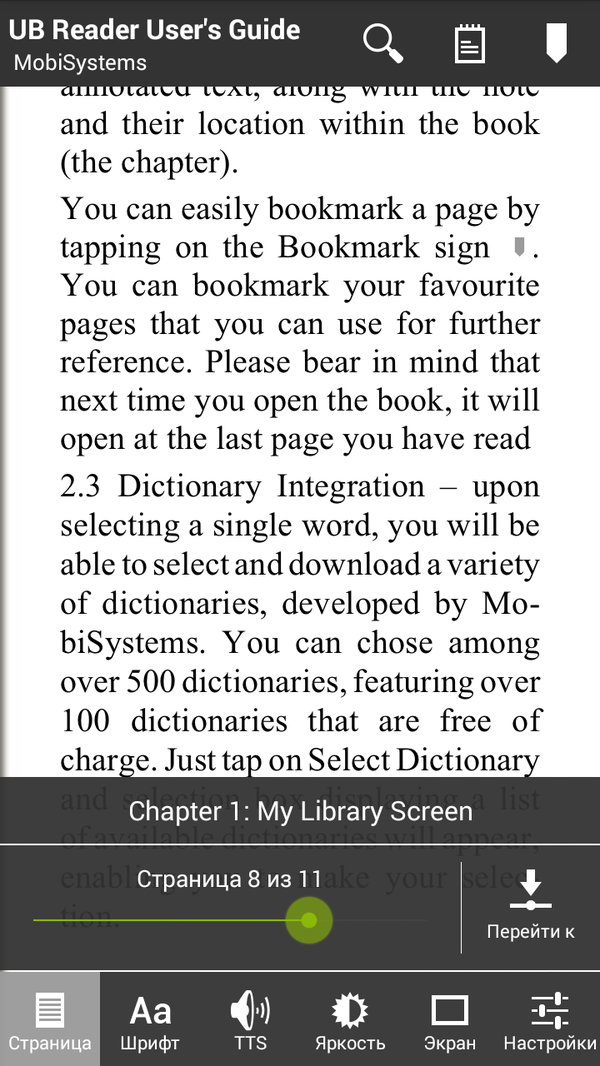Open the Настройки settings tab

(549, 1020)
